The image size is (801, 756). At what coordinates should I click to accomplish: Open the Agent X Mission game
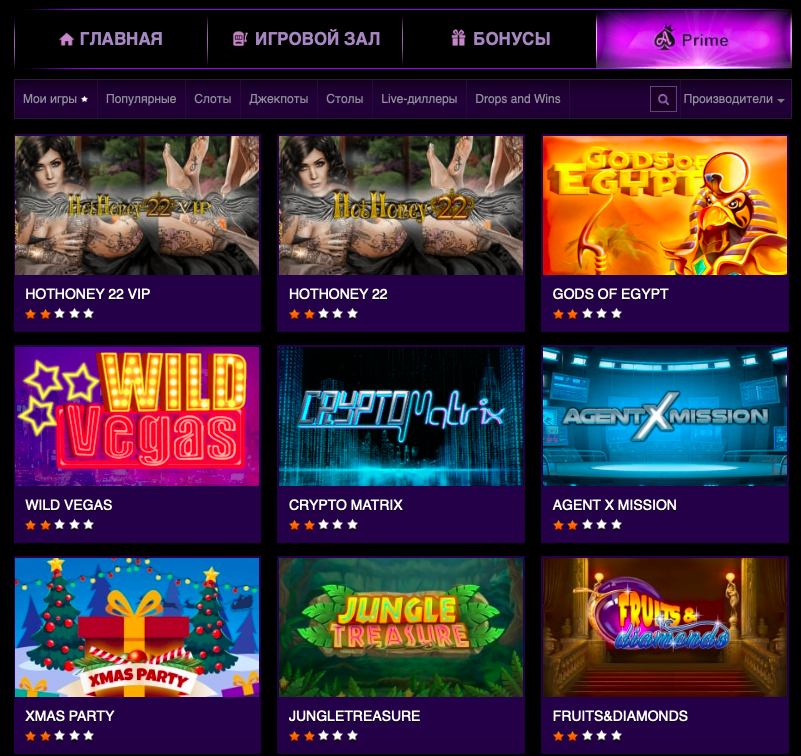click(665, 416)
